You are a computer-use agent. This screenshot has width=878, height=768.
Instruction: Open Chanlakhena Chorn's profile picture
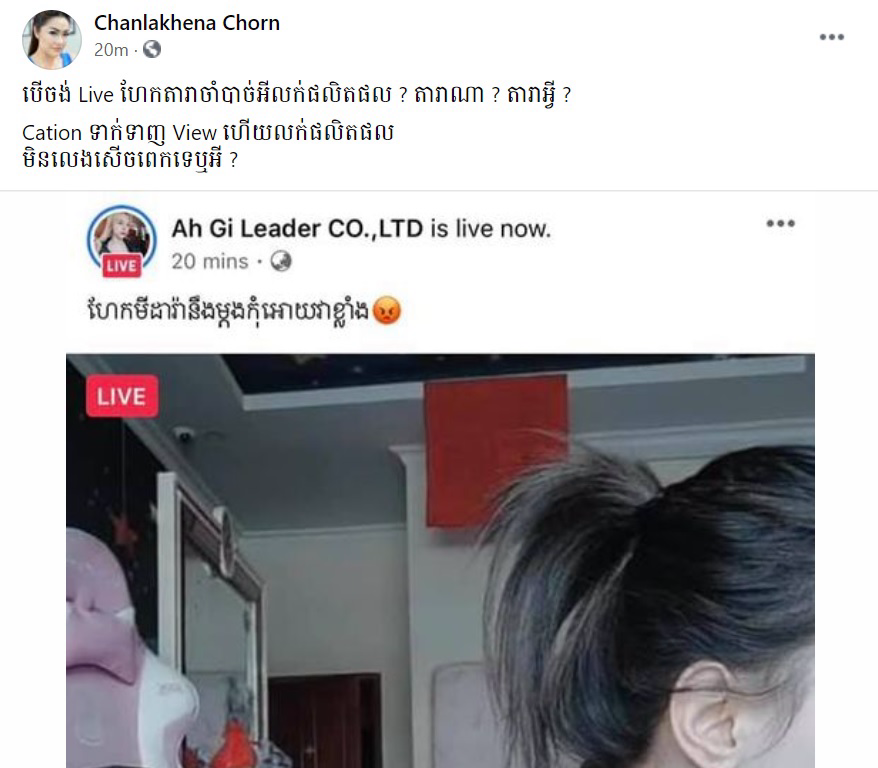(52, 38)
